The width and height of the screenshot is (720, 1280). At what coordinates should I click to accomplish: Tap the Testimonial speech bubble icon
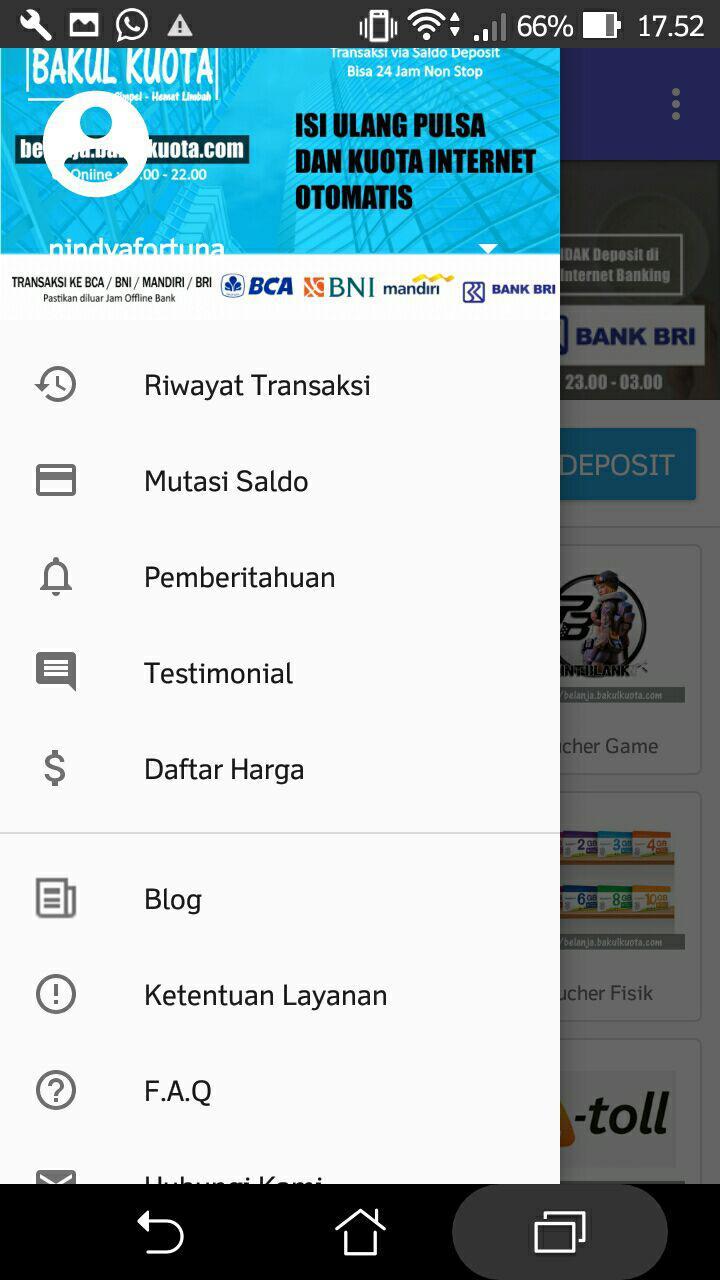point(55,672)
